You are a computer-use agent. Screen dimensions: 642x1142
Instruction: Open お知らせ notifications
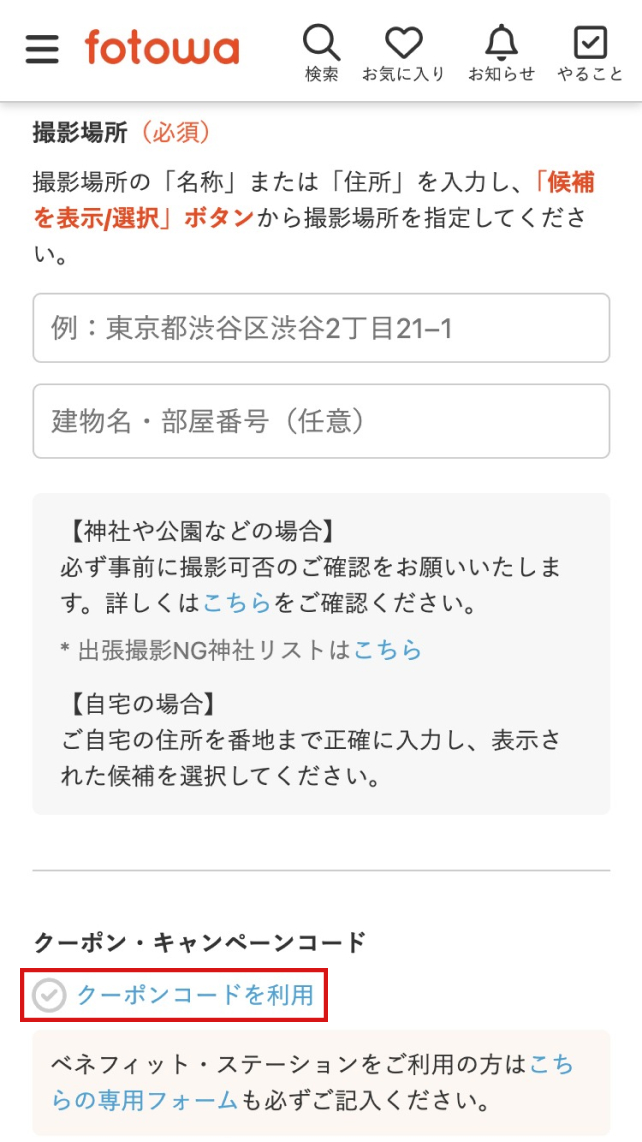tap(501, 53)
